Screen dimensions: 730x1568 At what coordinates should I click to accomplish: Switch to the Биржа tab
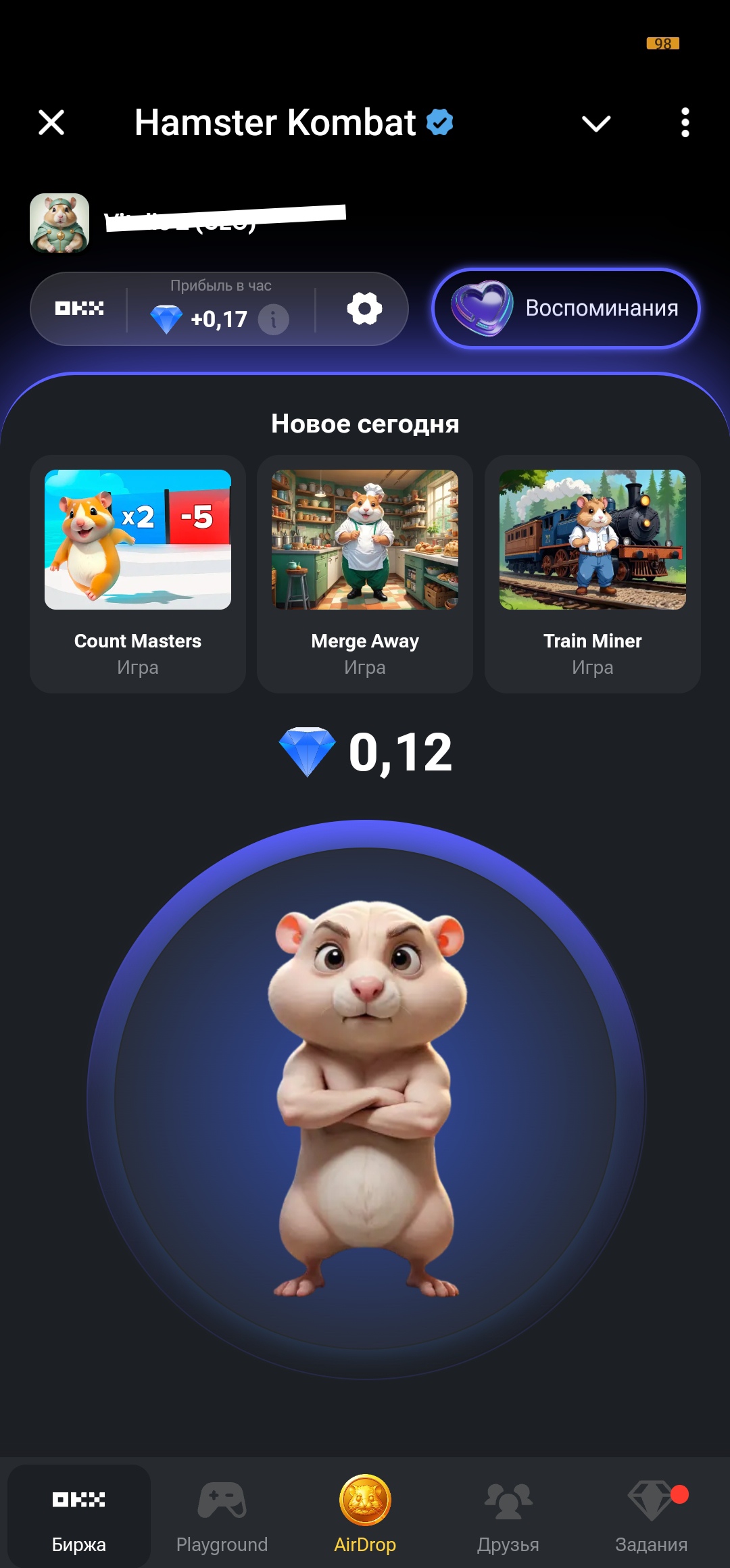coord(79,1515)
